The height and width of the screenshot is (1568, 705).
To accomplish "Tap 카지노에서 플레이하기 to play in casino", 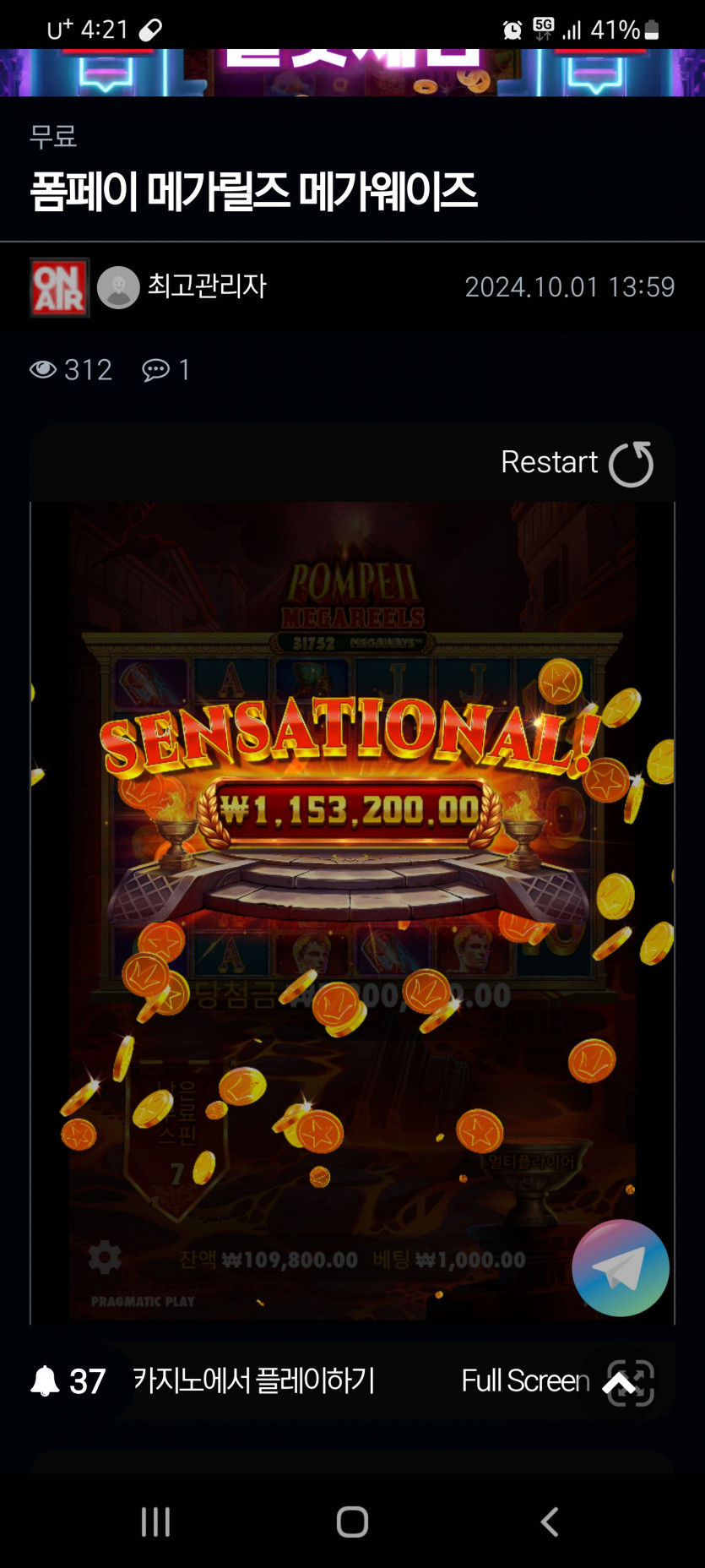I will (x=254, y=1380).
